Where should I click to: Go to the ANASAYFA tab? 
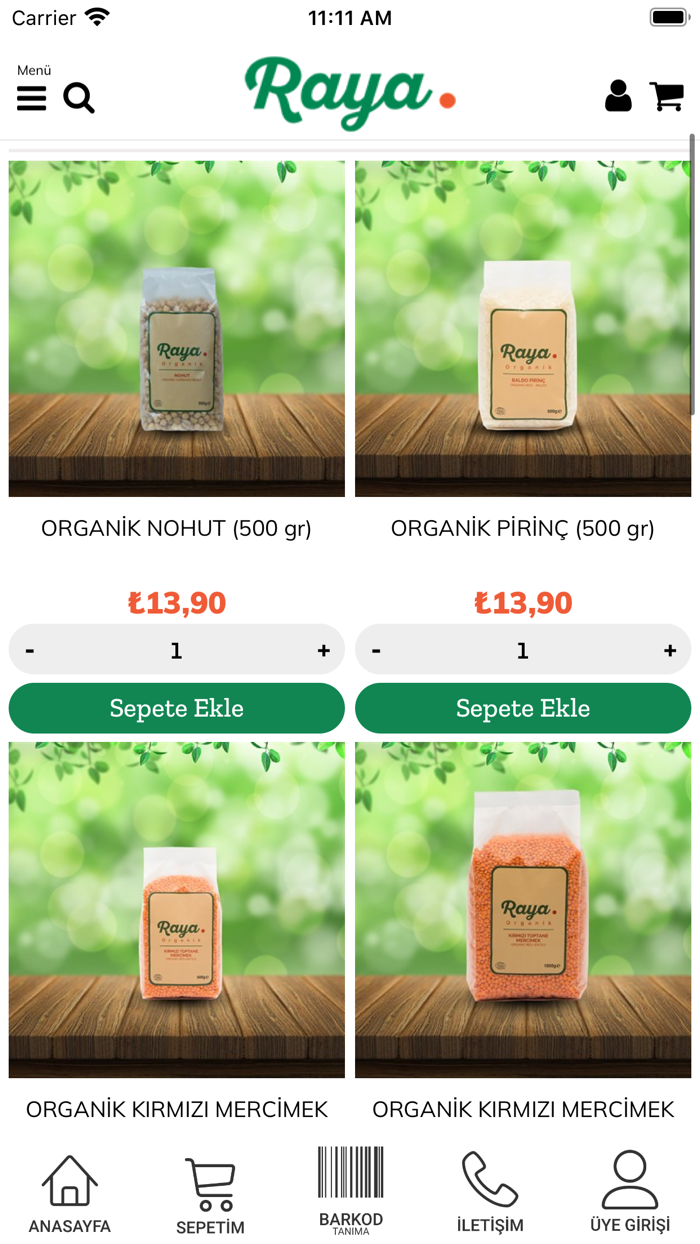point(70,1194)
